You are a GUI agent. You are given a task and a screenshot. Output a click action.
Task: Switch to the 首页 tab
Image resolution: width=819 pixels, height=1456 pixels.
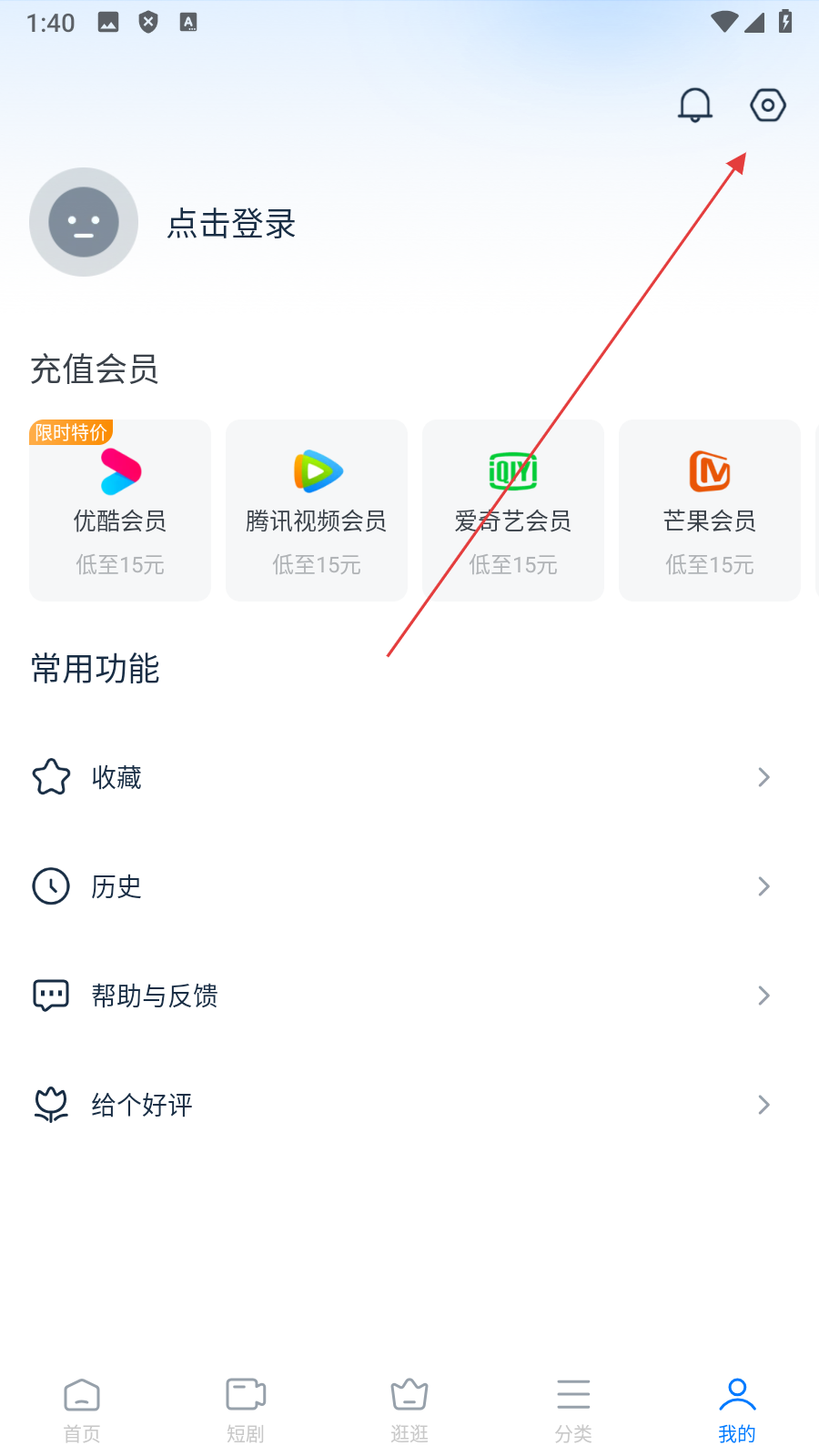coord(82,1409)
